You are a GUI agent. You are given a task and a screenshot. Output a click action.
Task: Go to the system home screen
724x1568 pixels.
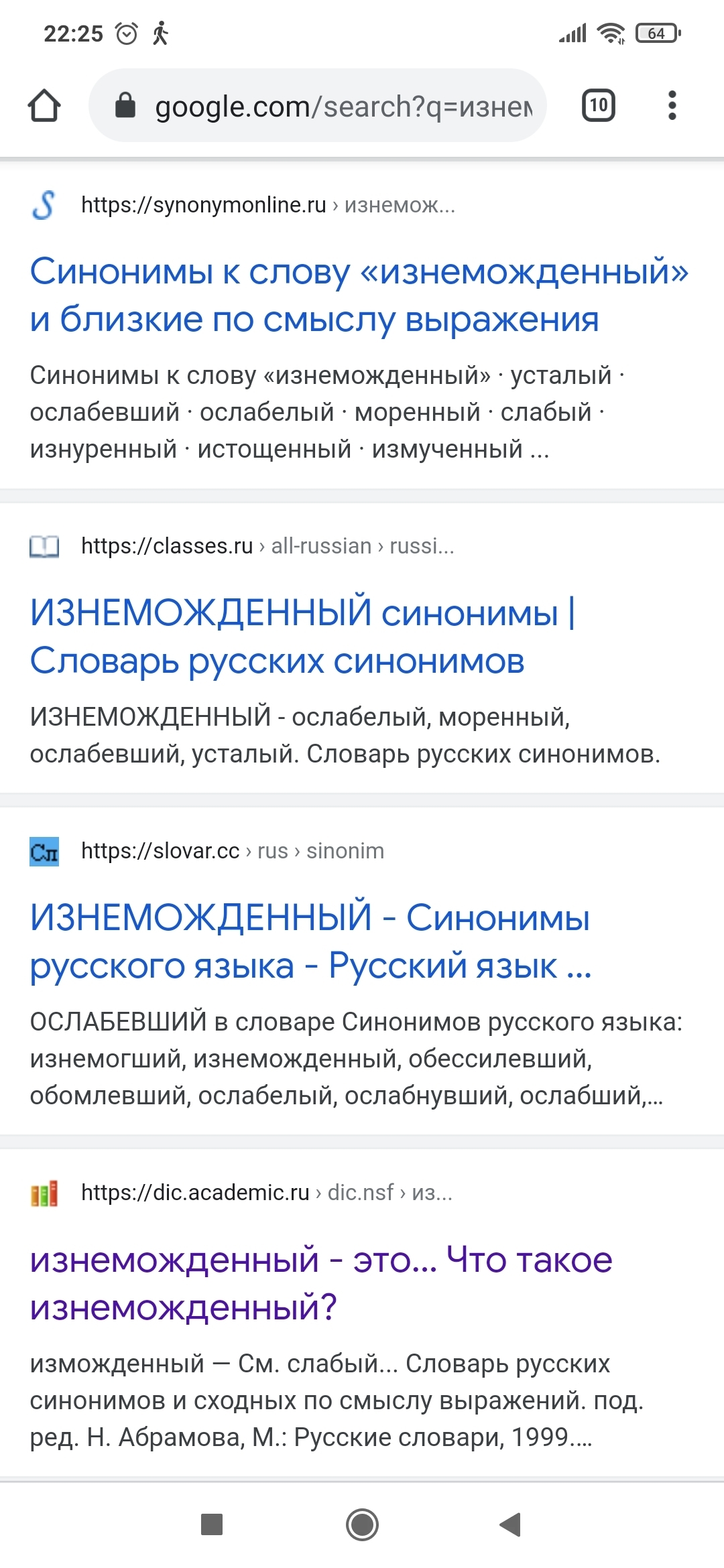pos(362,1524)
